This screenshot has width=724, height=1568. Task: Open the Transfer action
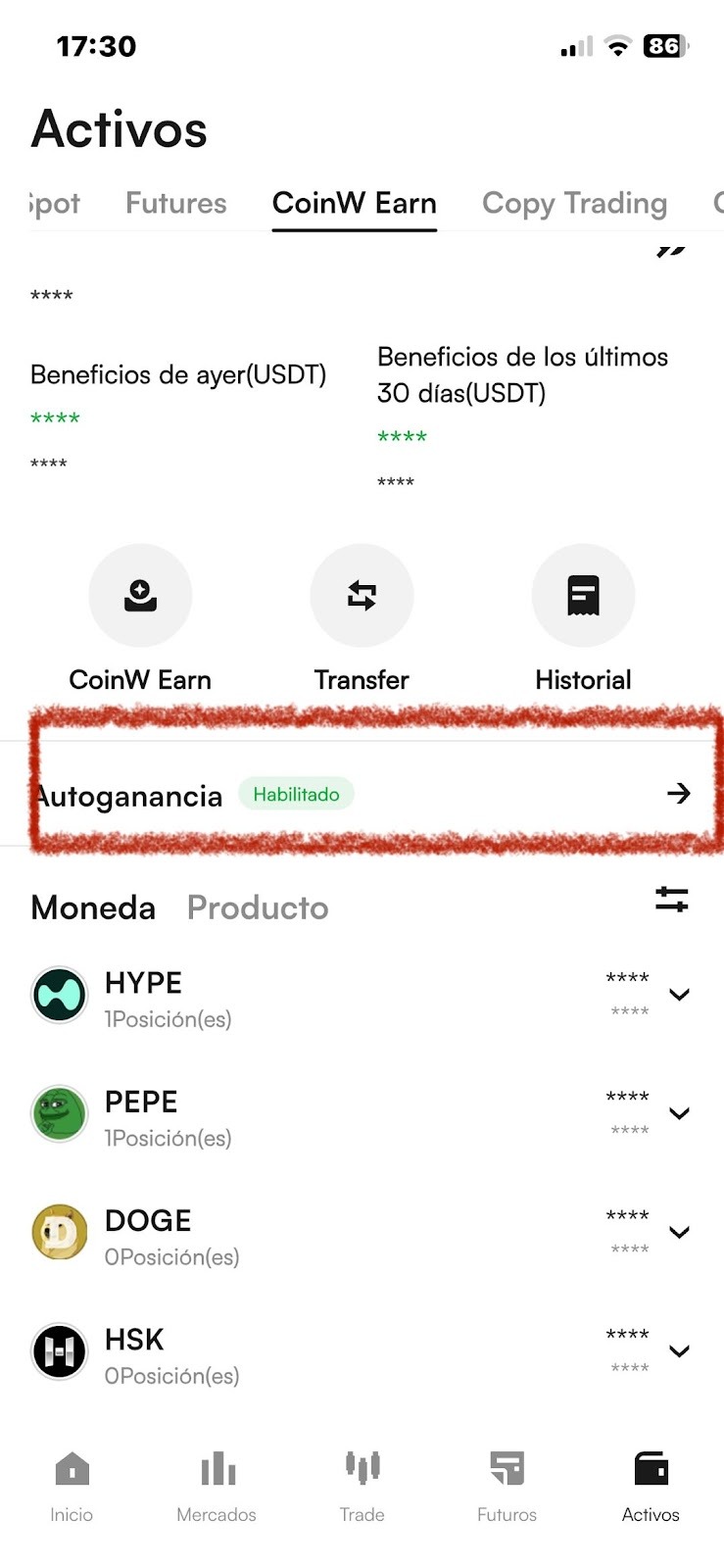click(x=362, y=596)
